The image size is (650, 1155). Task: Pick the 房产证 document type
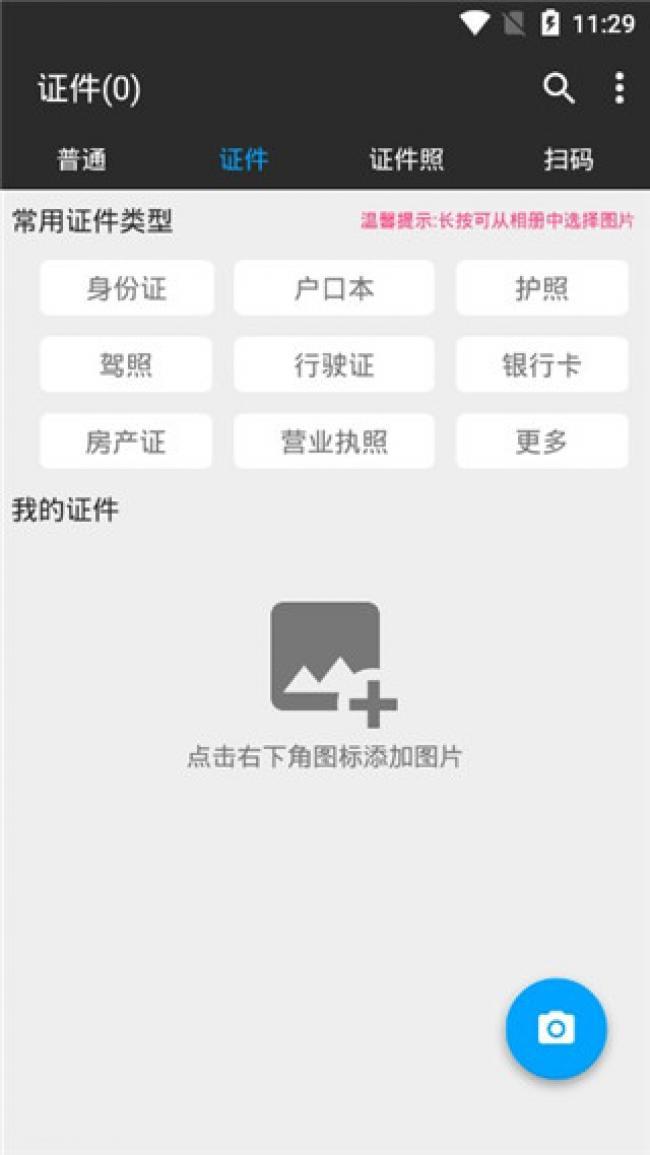click(126, 441)
